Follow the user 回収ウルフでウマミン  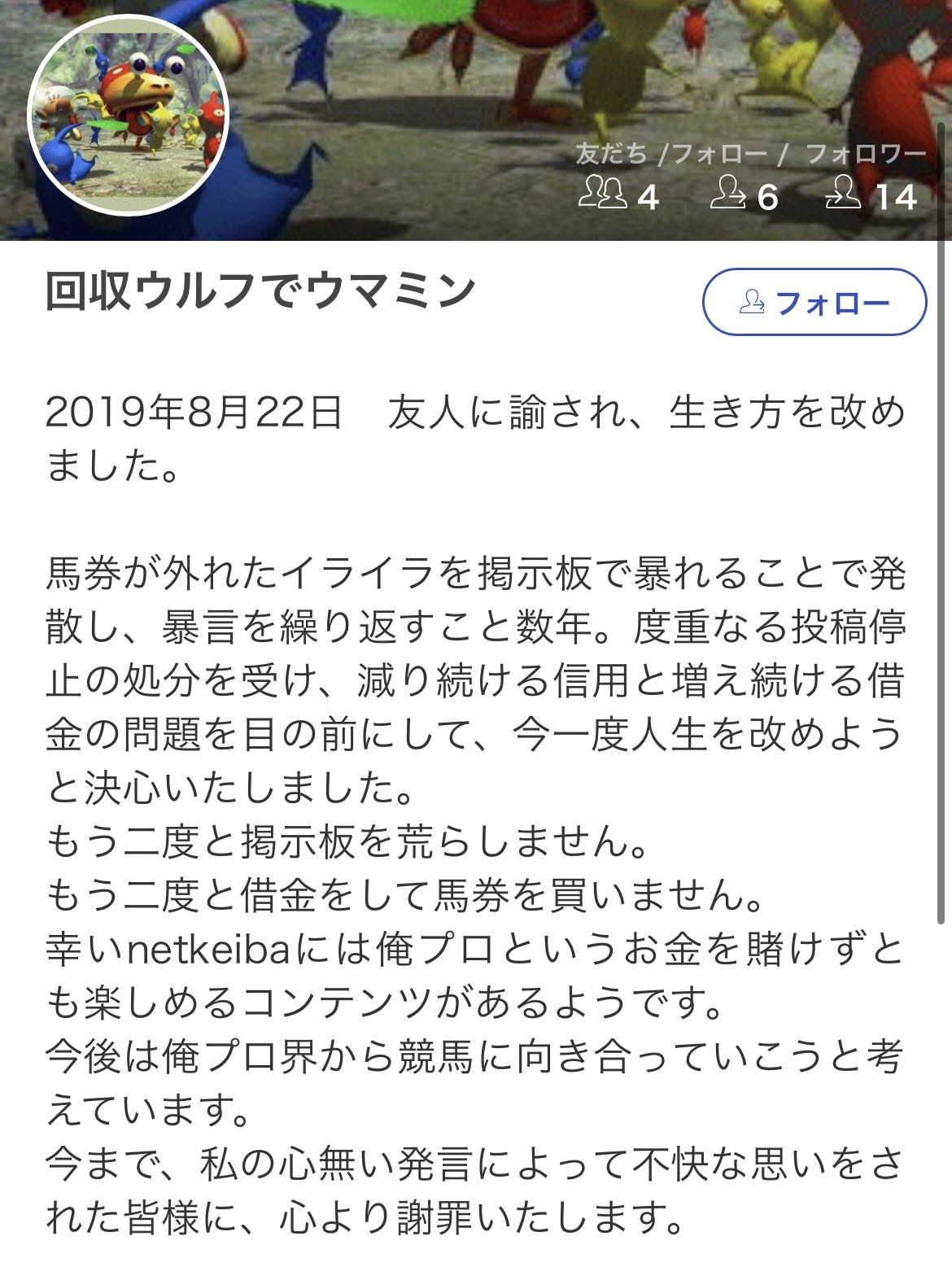(x=814, y=302)
